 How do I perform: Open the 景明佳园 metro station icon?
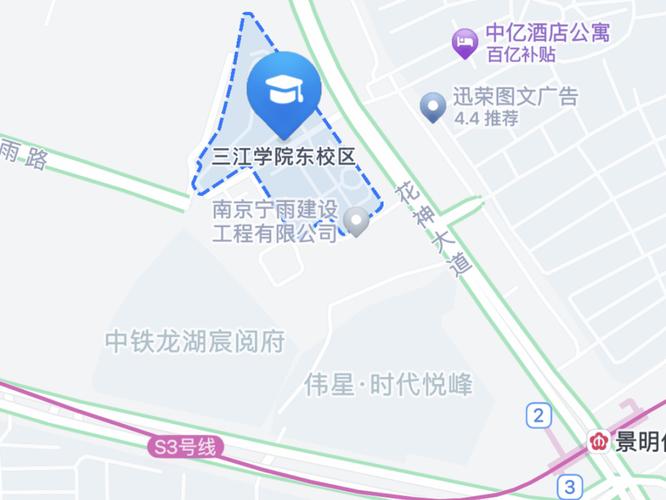[x=600, y=440]
